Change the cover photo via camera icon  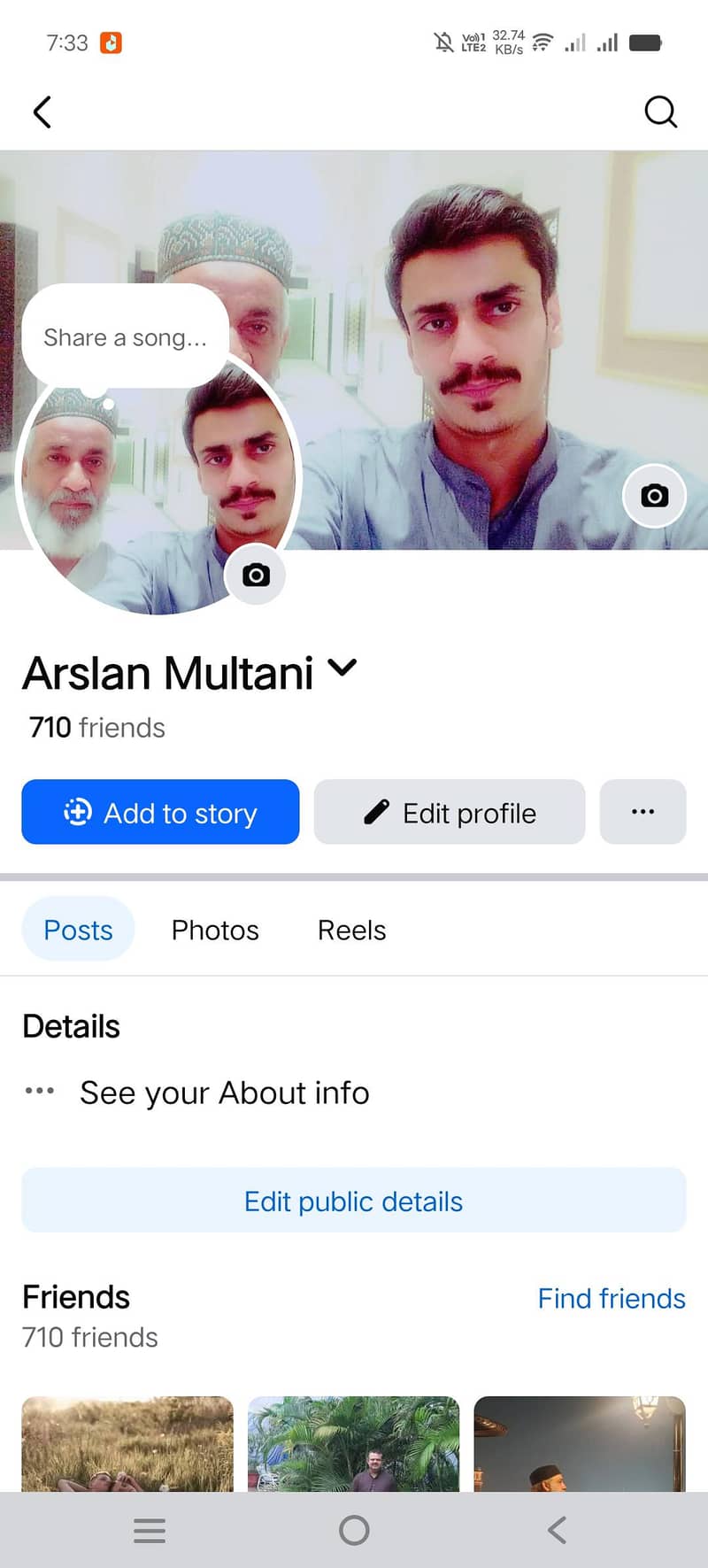pyautogui.click(x=654, y=496)
